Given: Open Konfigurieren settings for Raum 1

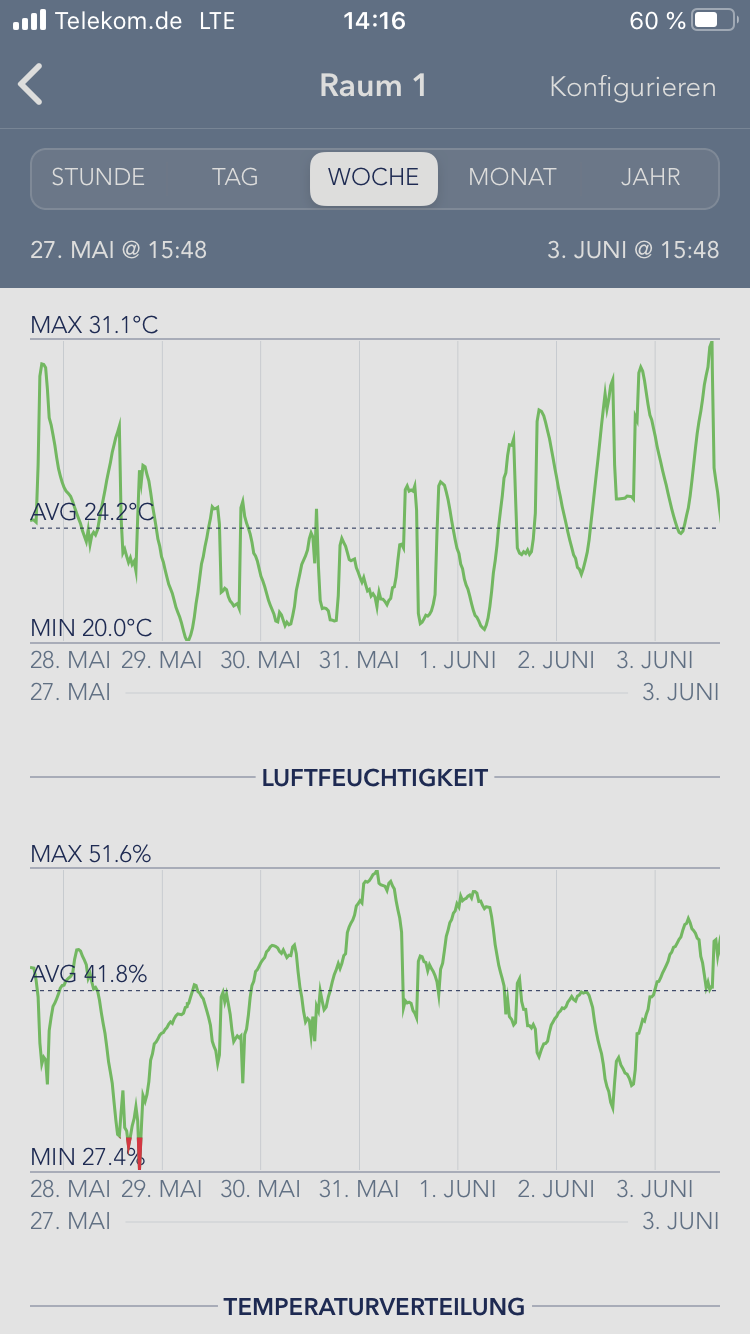Looking at the screenshot, I should pos(632,87).
